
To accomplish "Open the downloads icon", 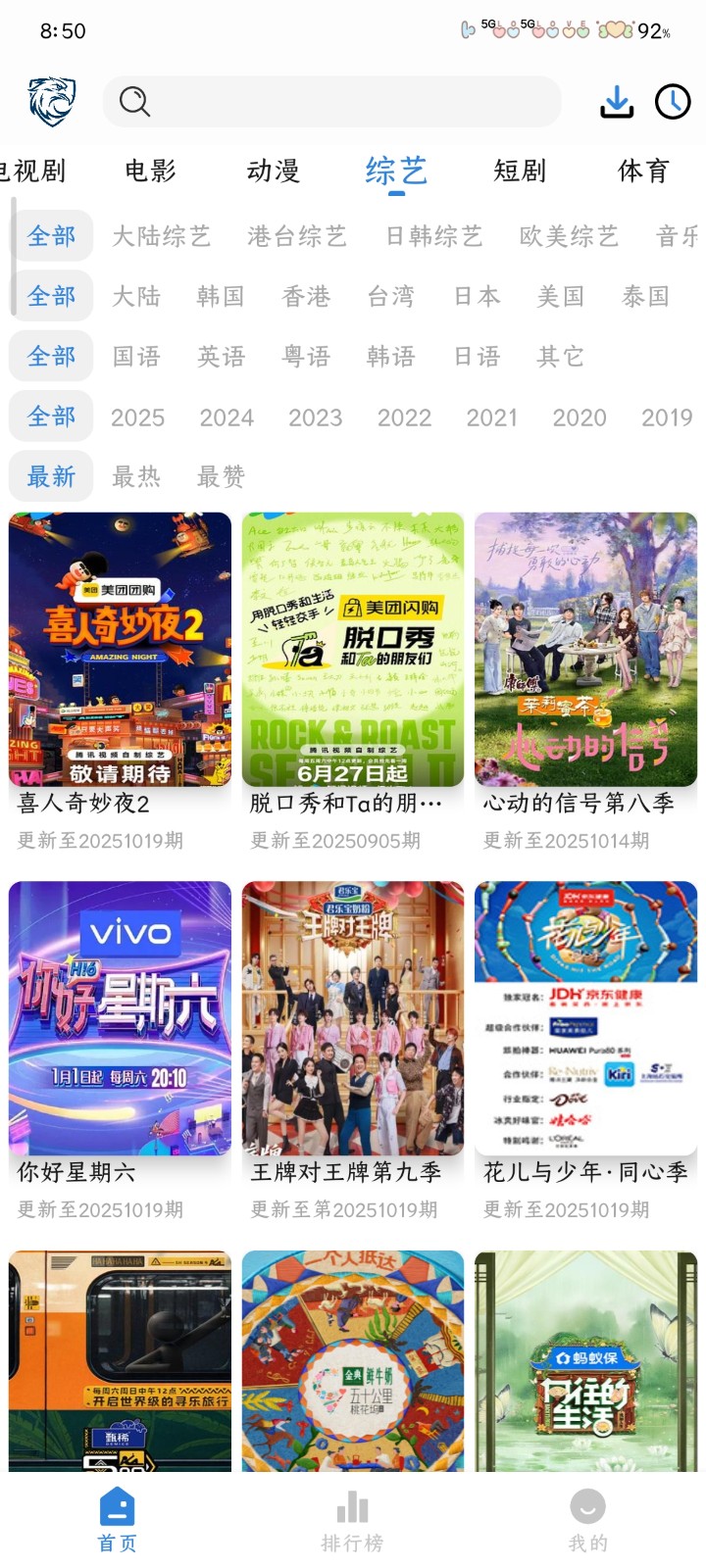I will pyautogui.click(x=617, y=102).
